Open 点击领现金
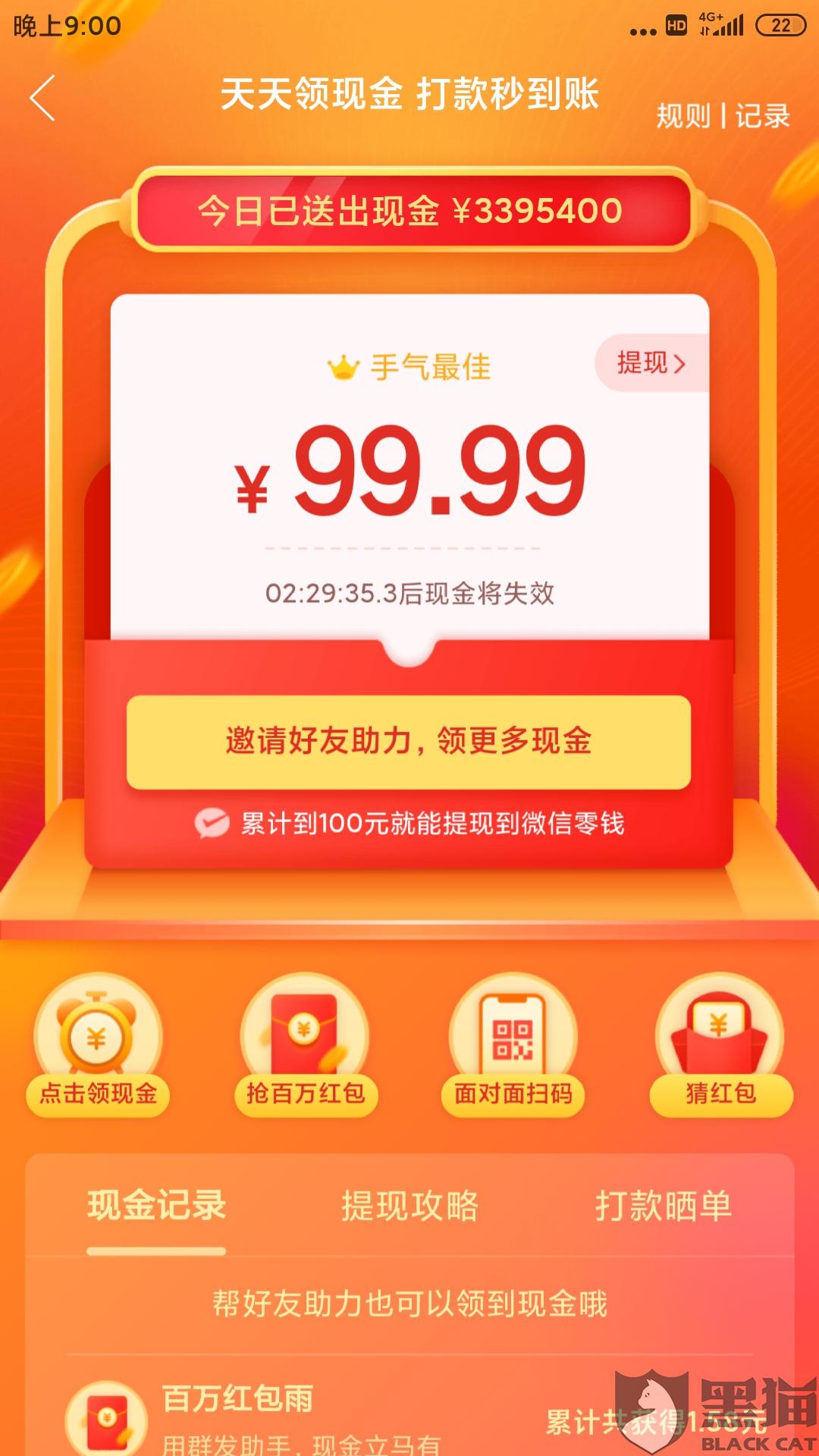Screen dimensions: 819x1456 pos(98,1046)
